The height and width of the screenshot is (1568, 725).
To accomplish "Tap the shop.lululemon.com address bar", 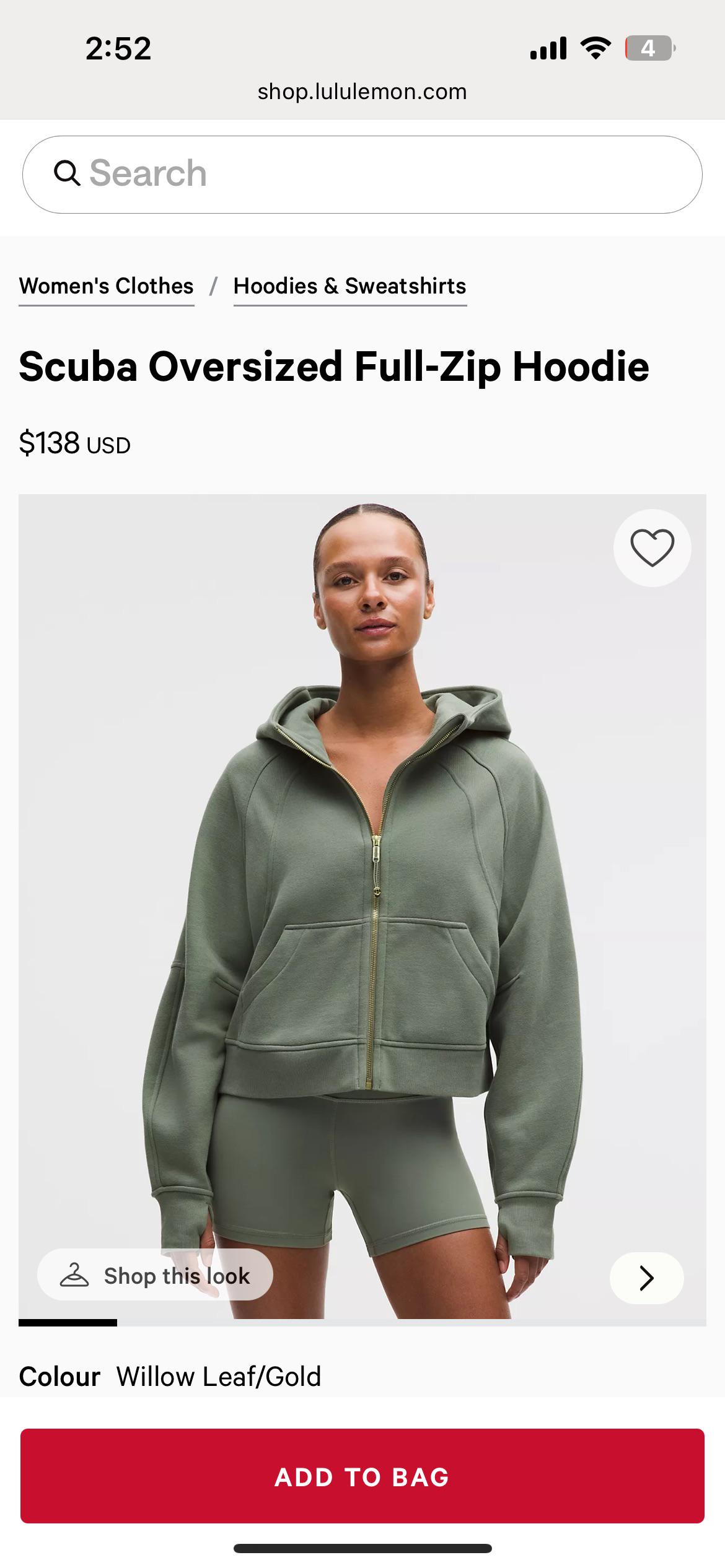I will [362, 92].
